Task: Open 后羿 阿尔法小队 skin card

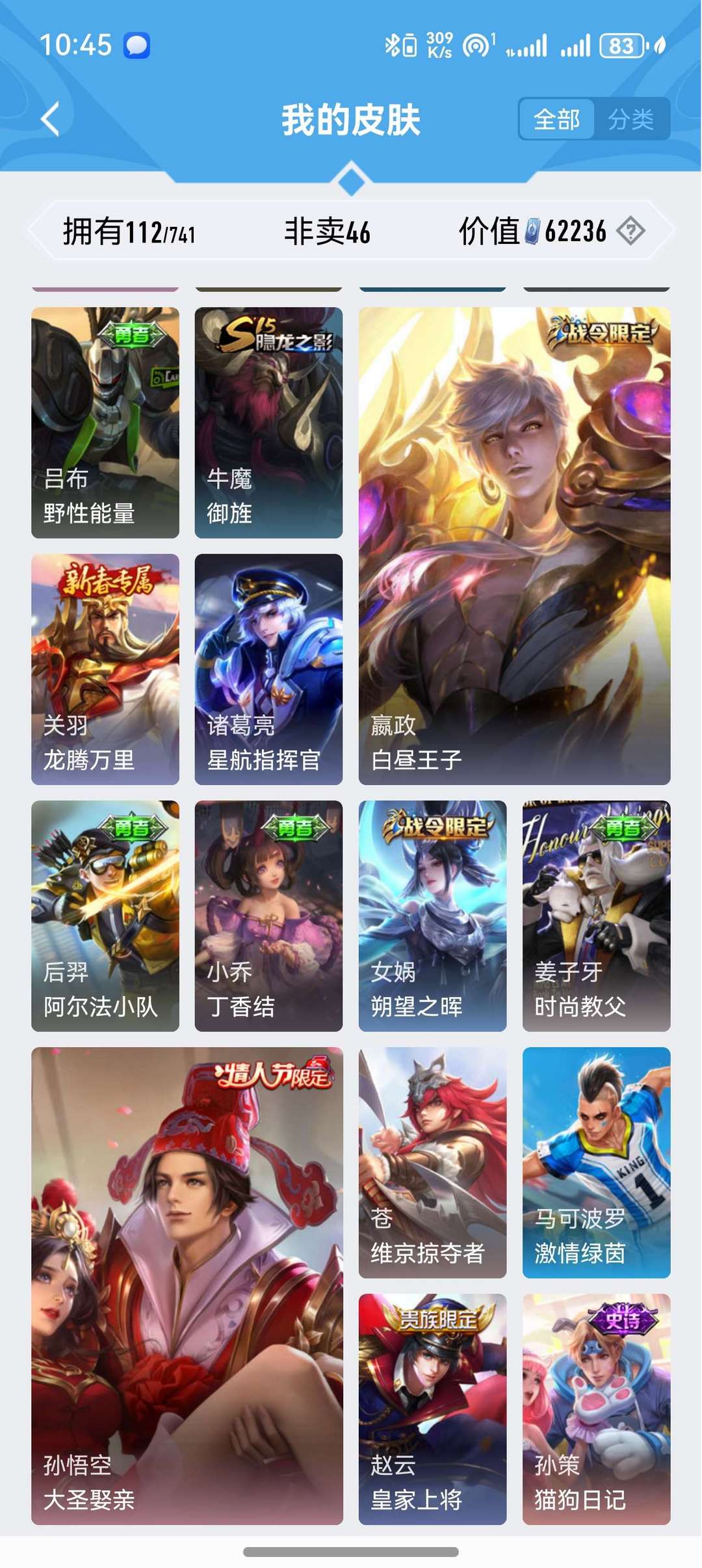Action: [105, 916]
